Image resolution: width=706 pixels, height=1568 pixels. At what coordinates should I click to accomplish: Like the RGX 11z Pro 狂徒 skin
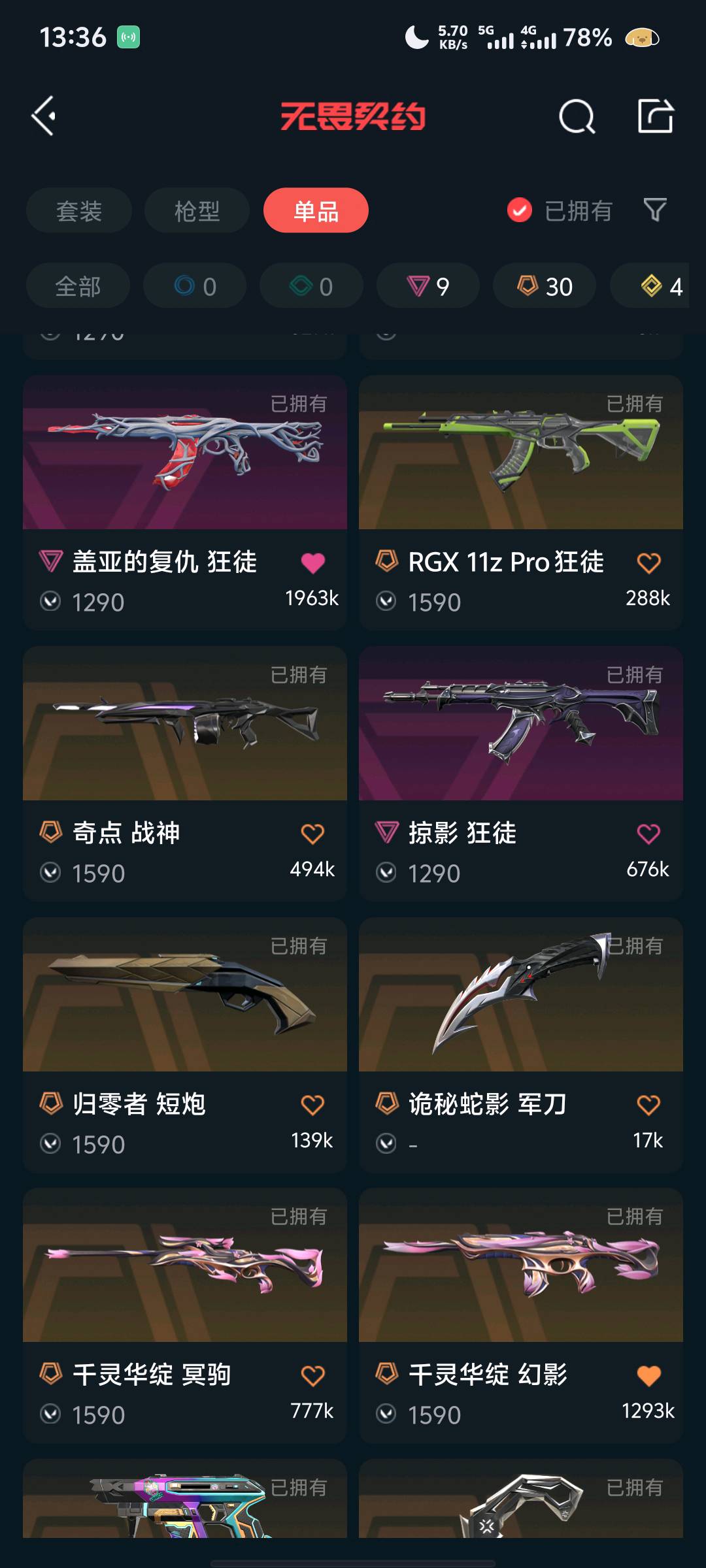coord(649,563)
